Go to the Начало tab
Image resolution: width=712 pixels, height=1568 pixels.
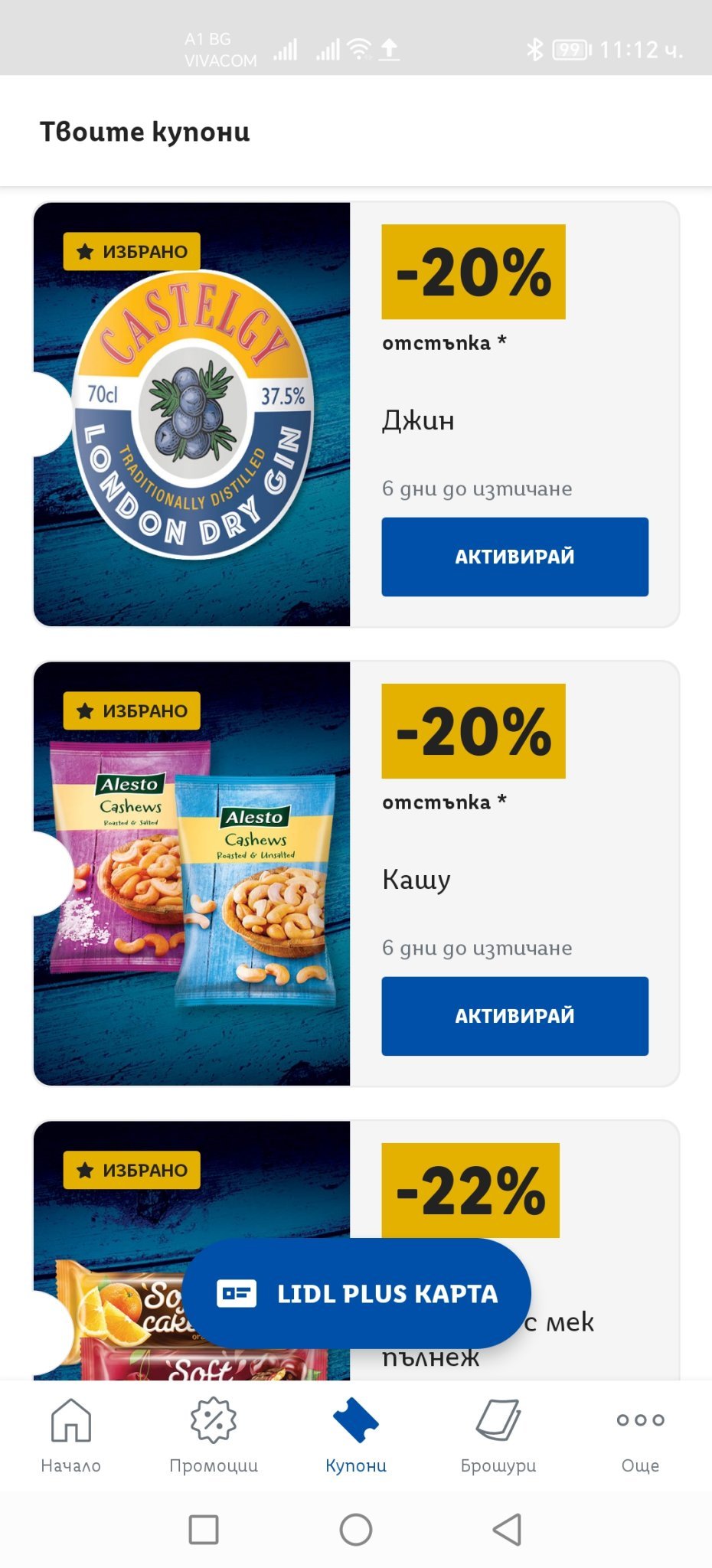click(x=71, y=1434)
